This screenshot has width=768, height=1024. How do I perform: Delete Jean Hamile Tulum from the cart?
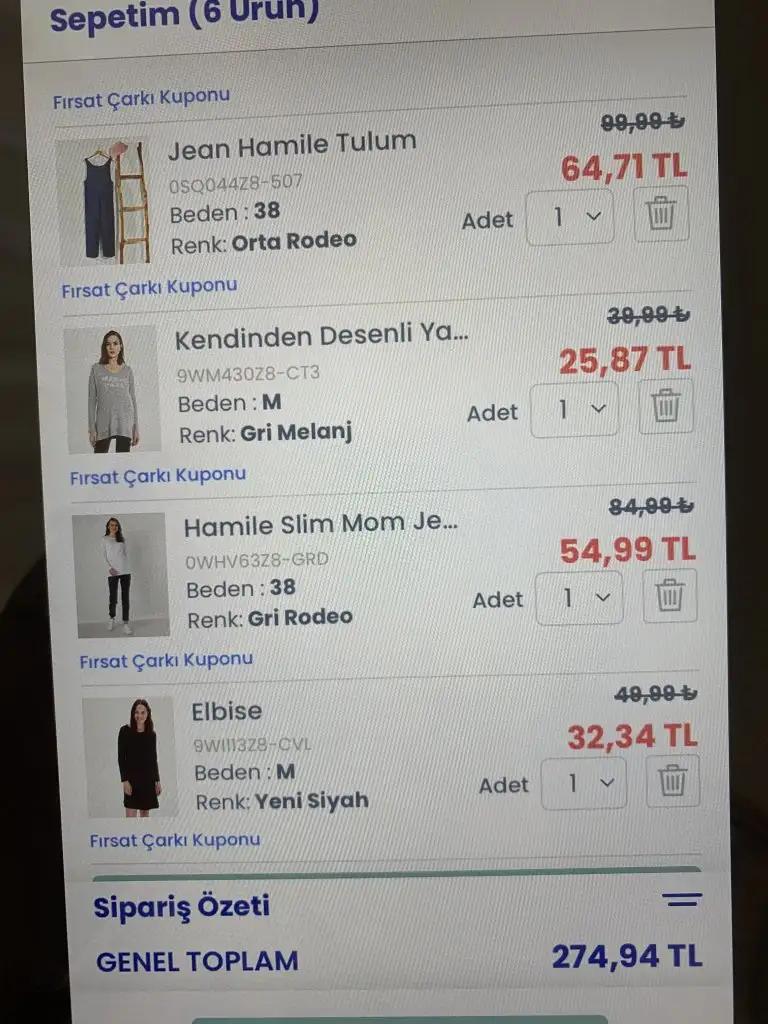coord(661,214)
